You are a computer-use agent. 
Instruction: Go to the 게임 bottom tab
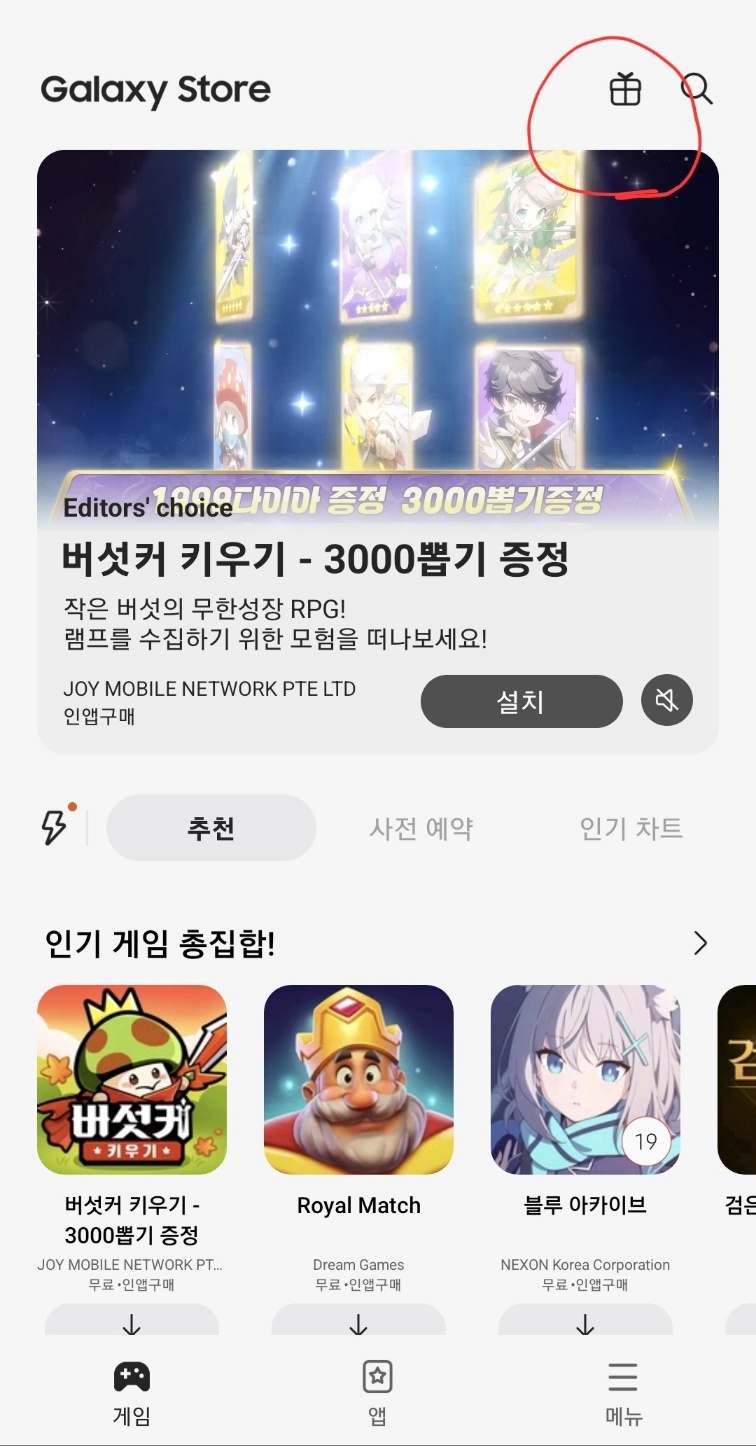pyautogui.click(x=132, y=1392)
